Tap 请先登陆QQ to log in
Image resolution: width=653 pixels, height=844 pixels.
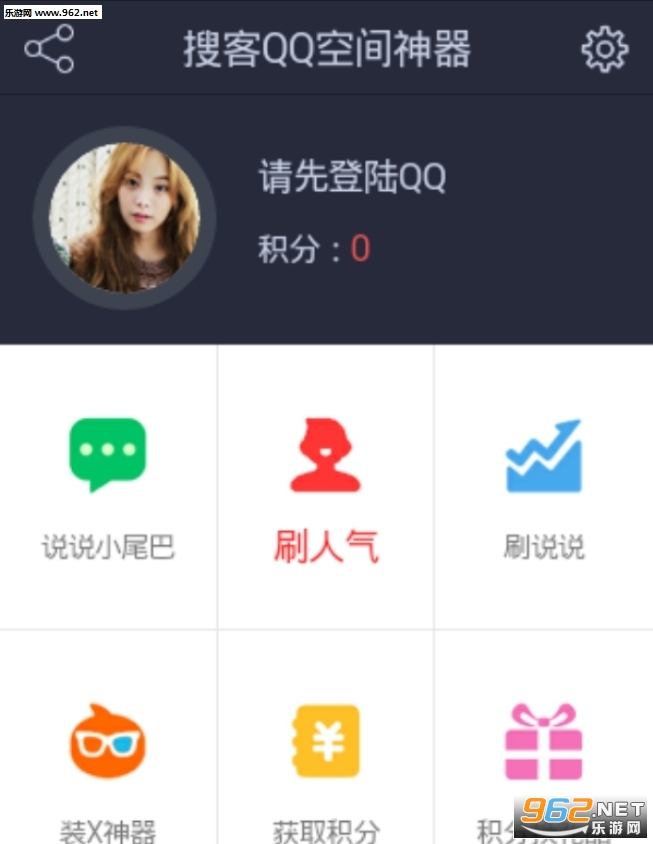[352, 178]
